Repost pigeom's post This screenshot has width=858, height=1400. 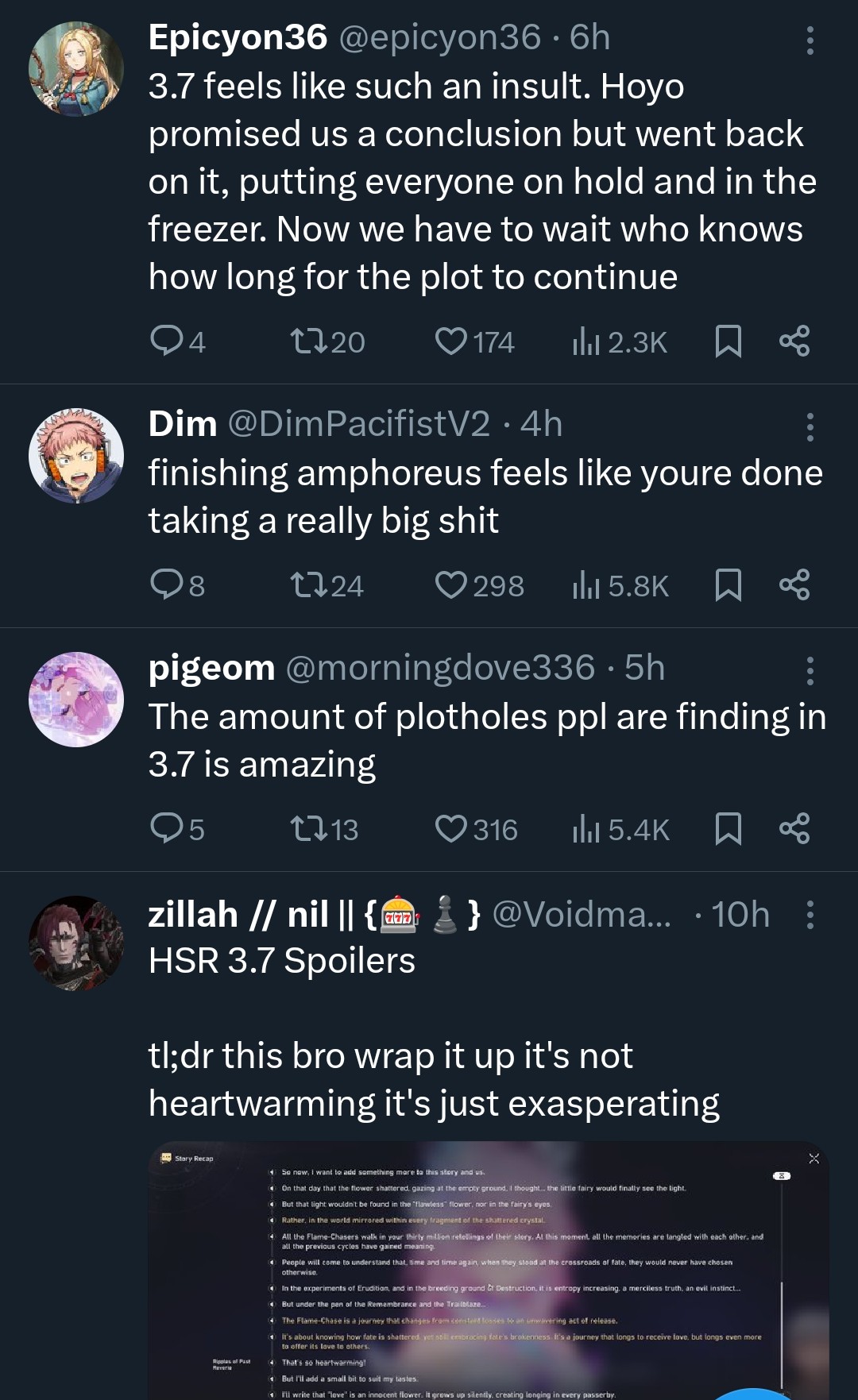308,829
